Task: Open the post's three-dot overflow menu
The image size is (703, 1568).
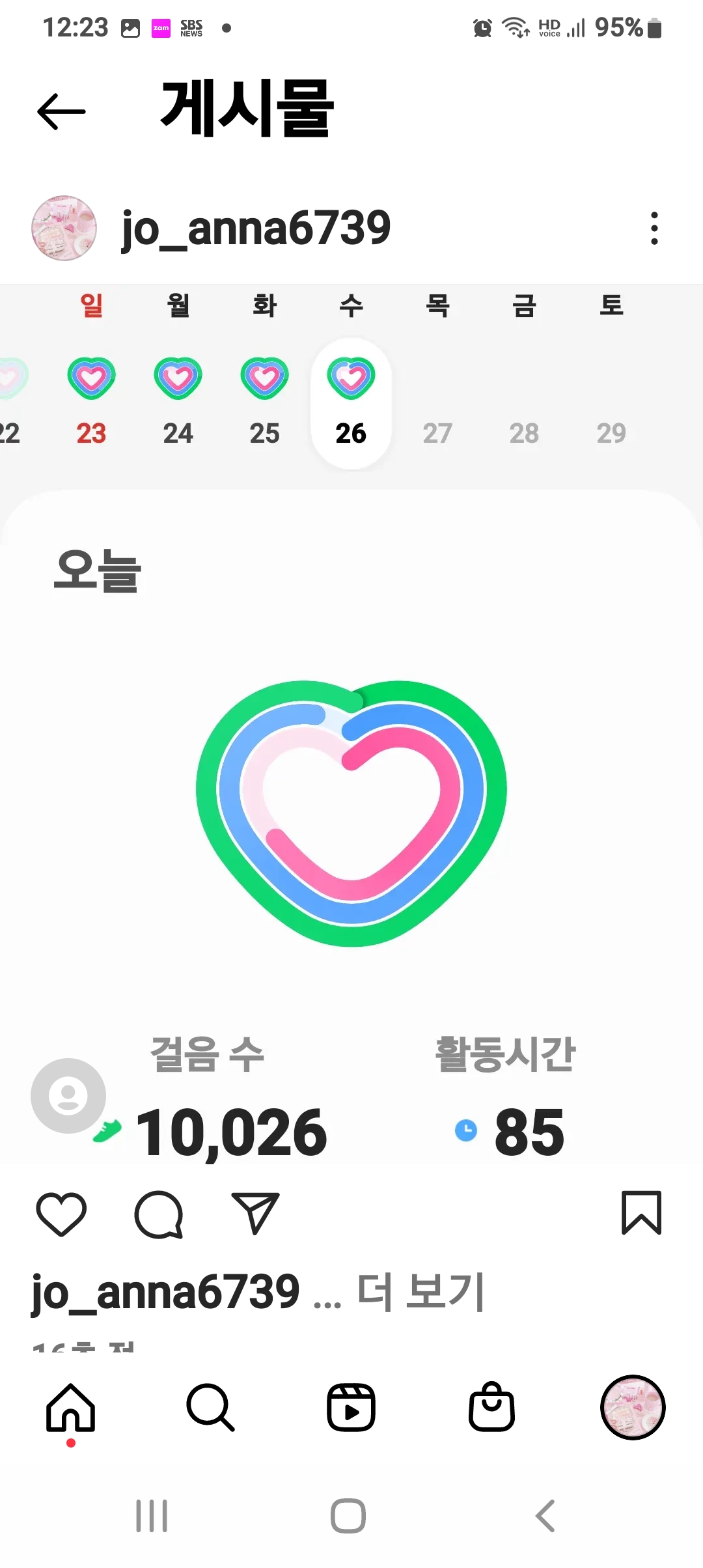Action: point(654,229)
